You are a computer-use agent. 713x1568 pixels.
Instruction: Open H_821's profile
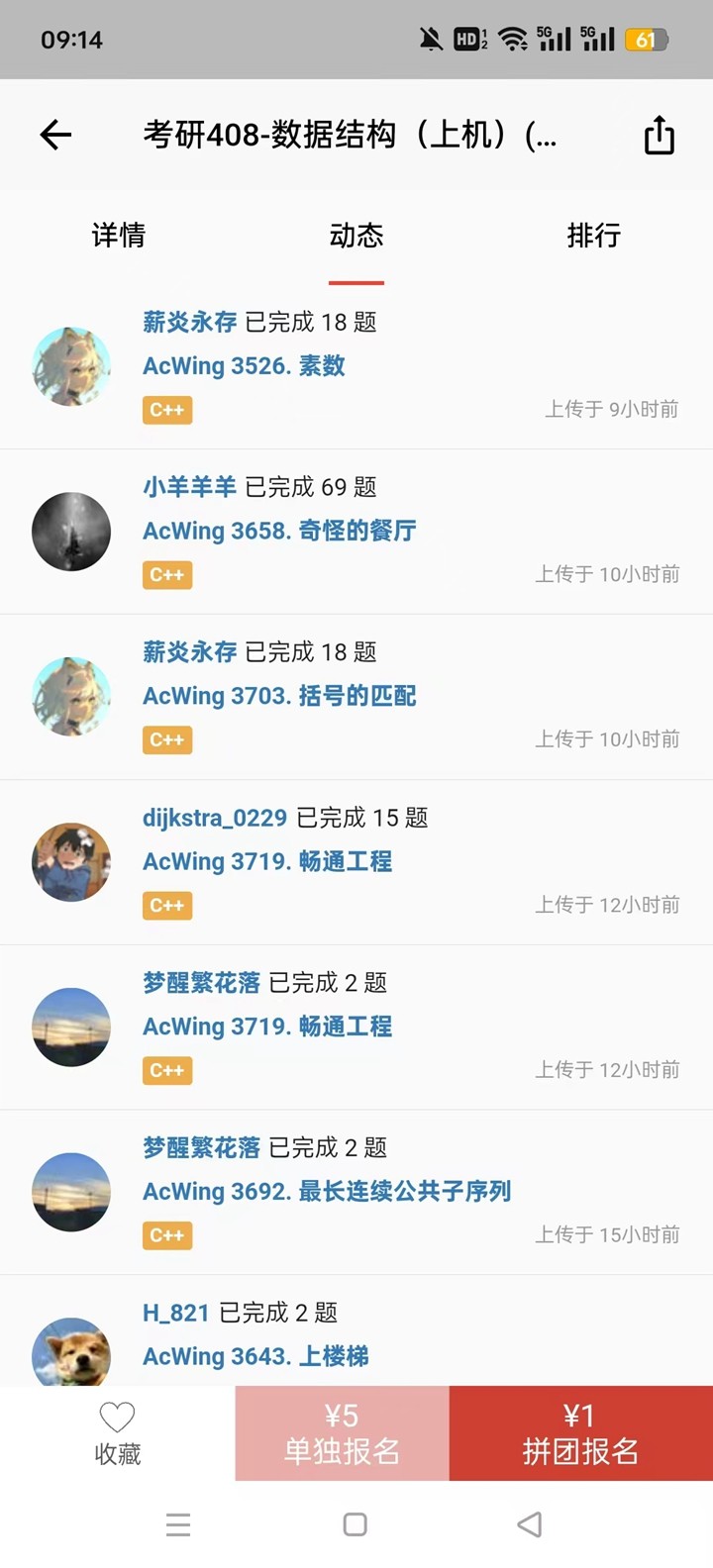click(175, 1314)
